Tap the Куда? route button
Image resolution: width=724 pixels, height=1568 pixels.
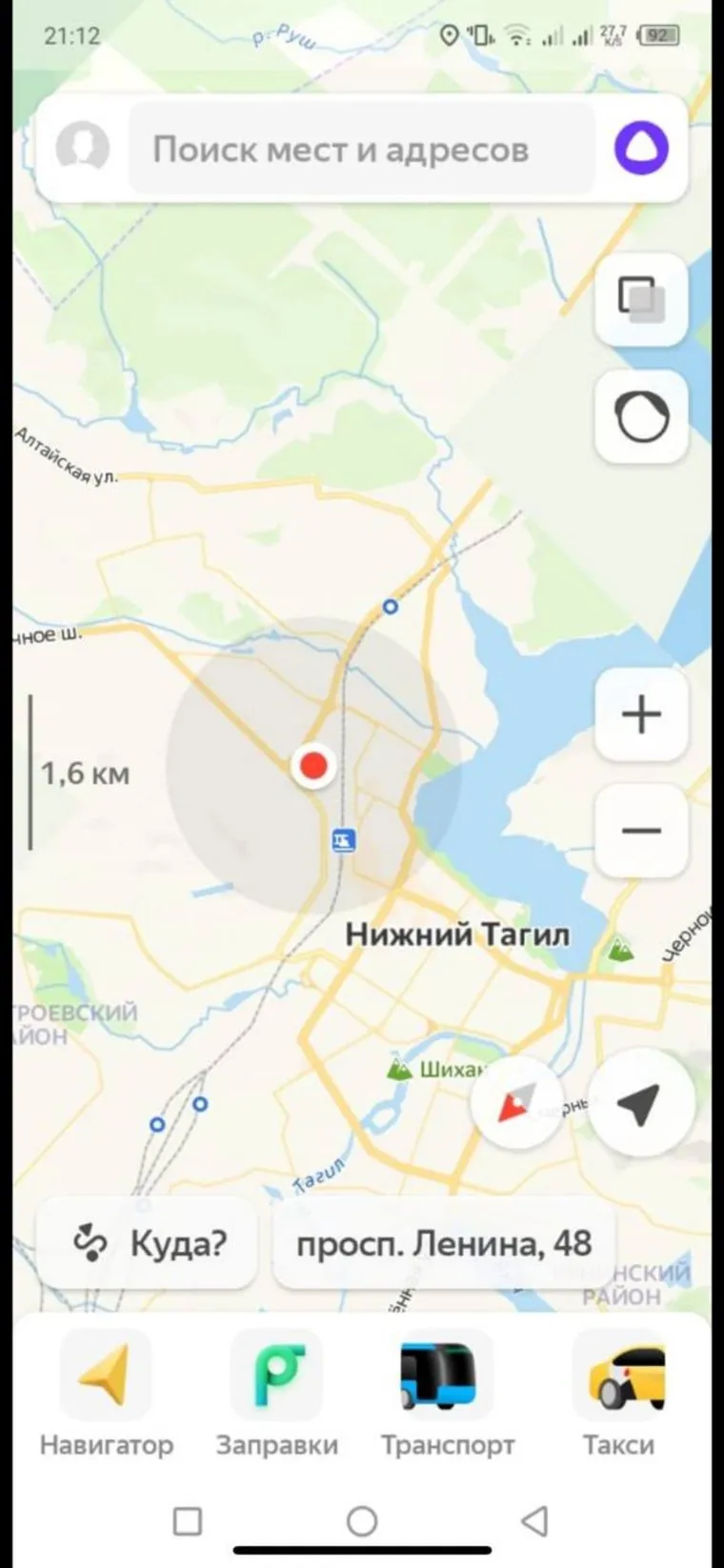(x=148, y=1243)
